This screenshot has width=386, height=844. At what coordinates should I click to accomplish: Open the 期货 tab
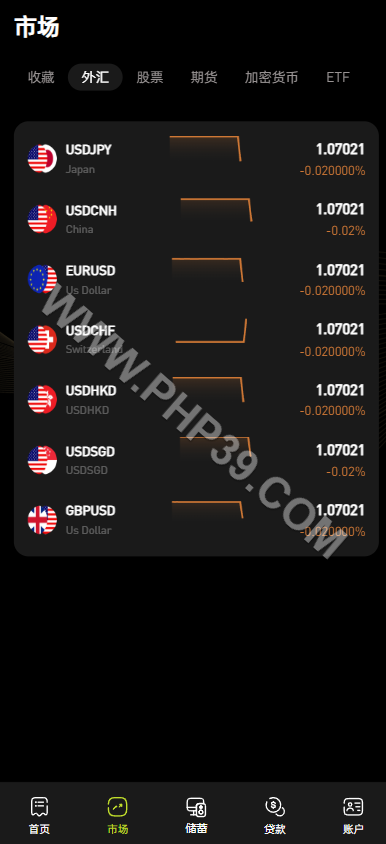tap(204, 78)
